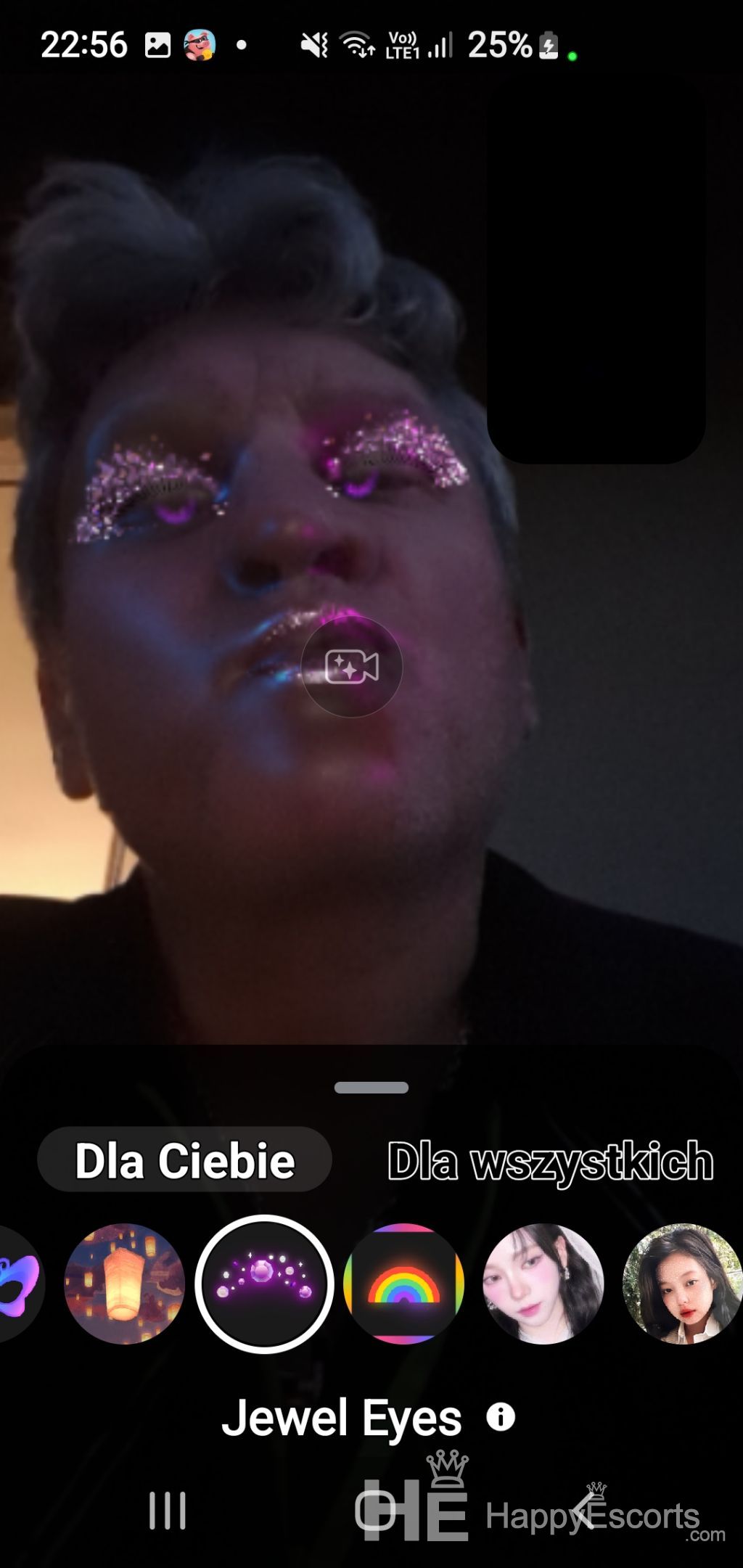The width and height of the screenshot is (743, 1568).
Task: Open recent apps from navigation bar
Action: click(168, 1510)
